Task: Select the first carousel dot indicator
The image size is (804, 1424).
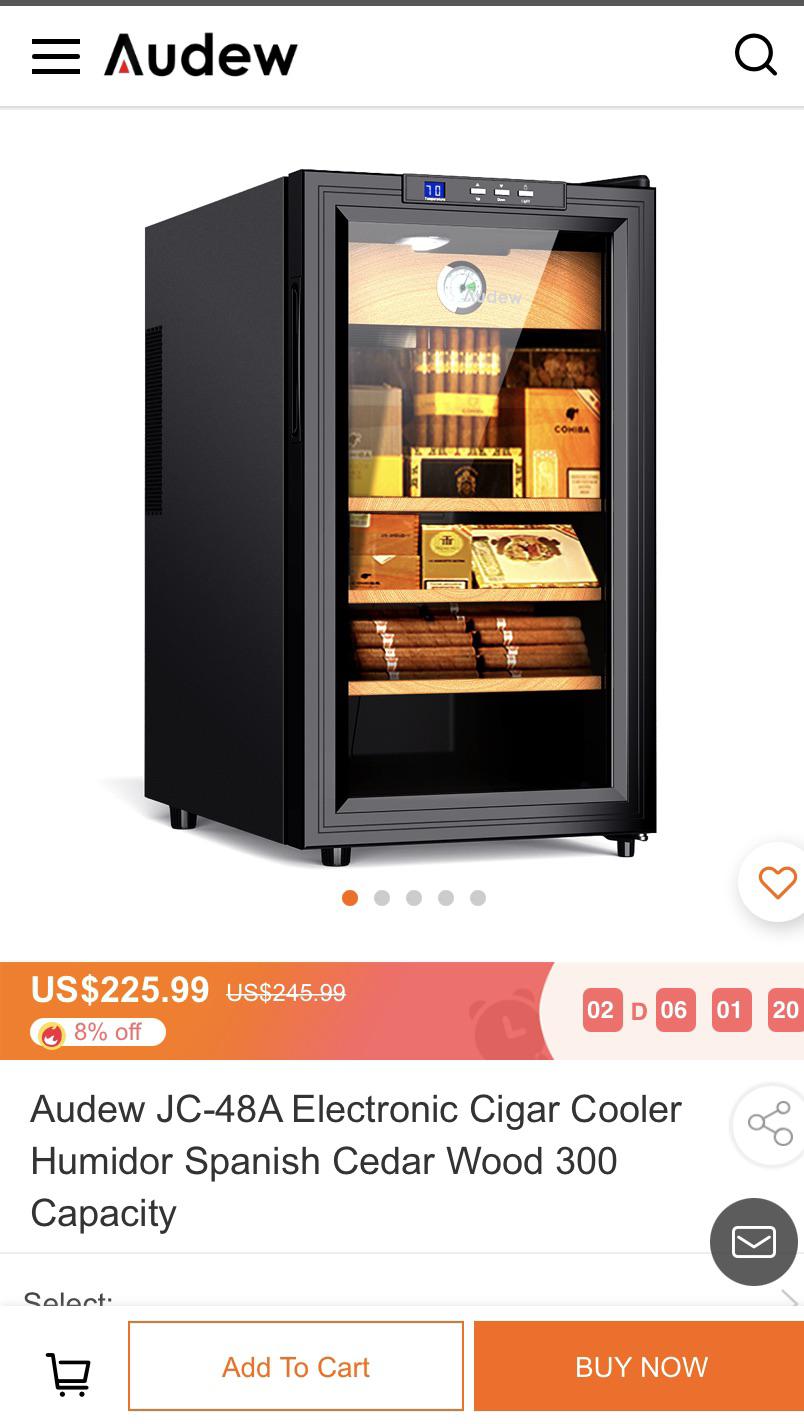Action: 350,898
